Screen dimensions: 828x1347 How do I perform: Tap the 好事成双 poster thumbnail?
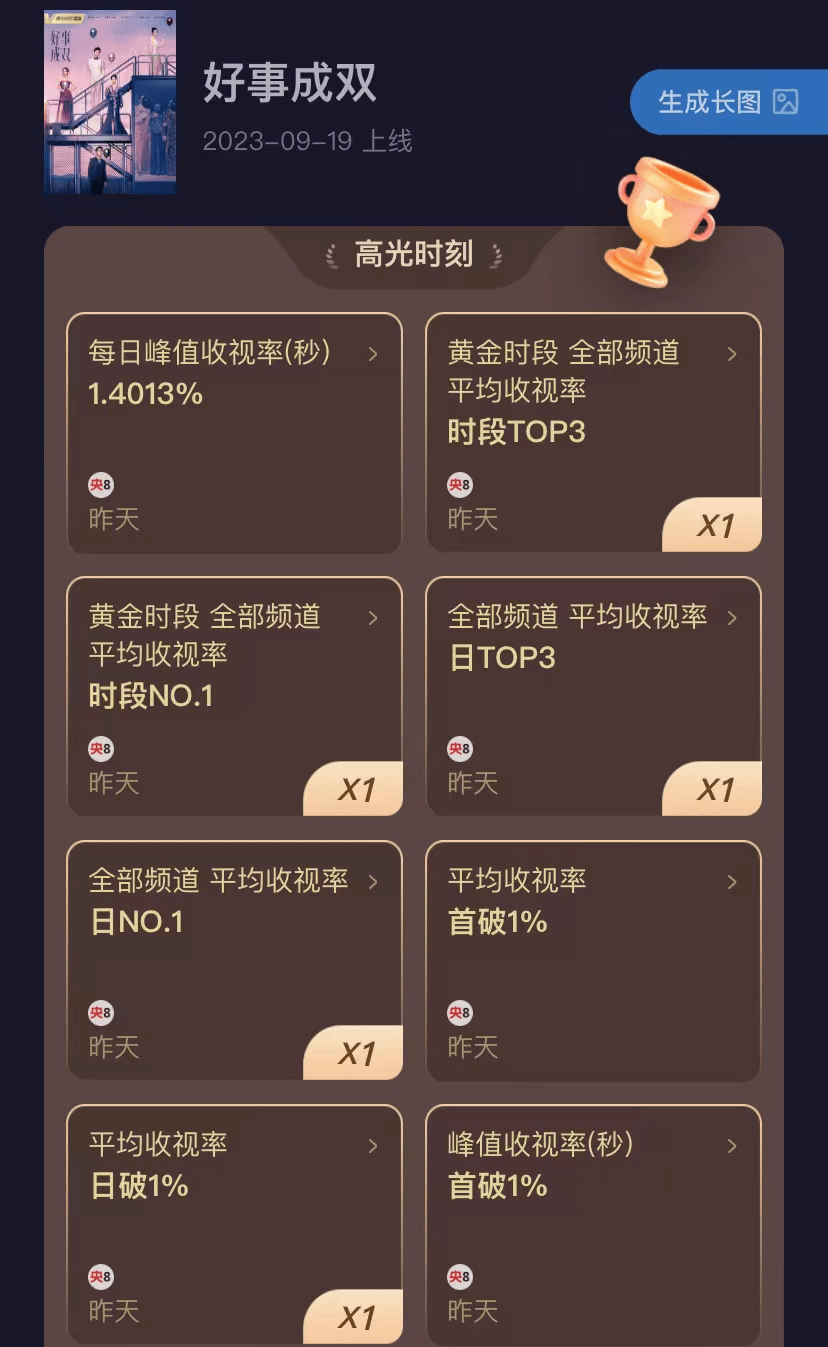pyautogui.click(x=110, y=102)
